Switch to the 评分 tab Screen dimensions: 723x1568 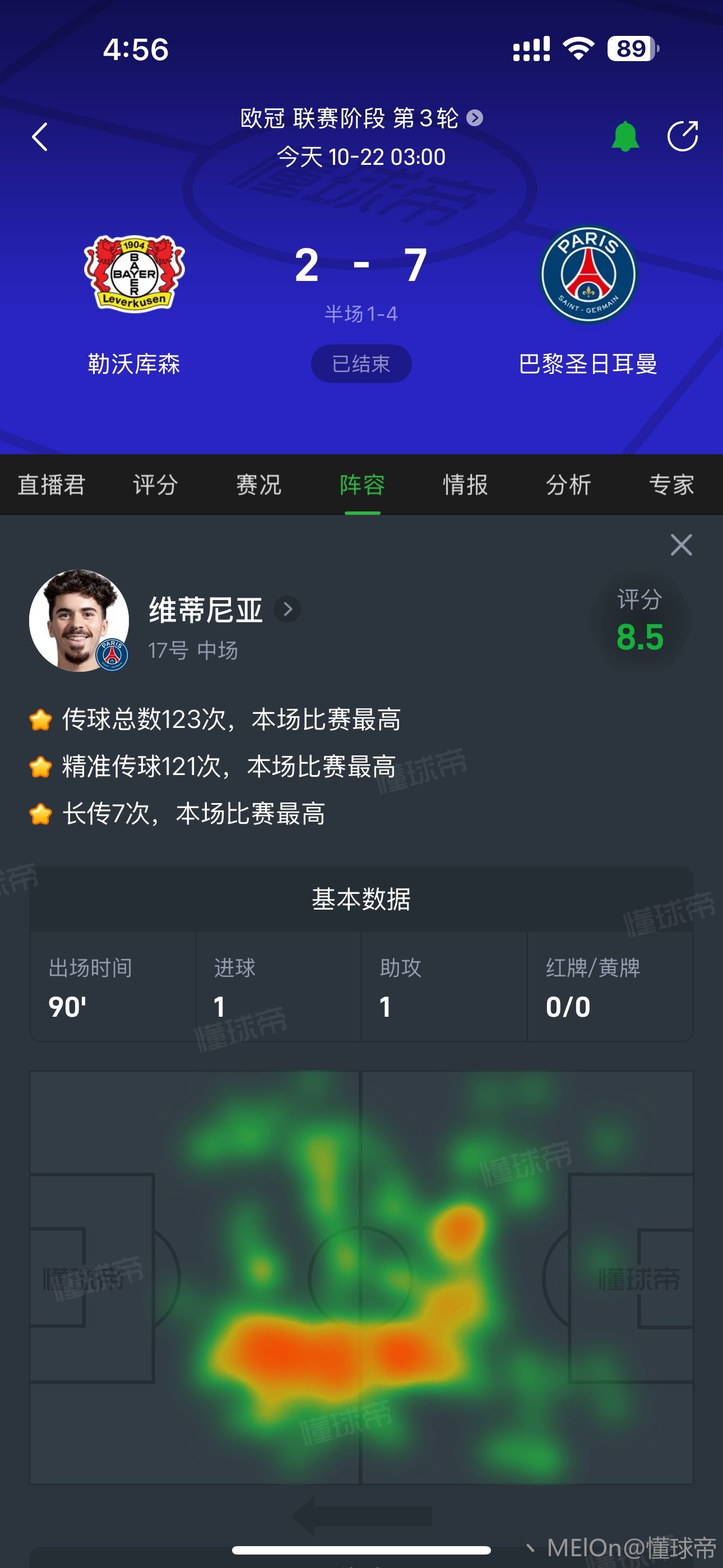point(155,485)
